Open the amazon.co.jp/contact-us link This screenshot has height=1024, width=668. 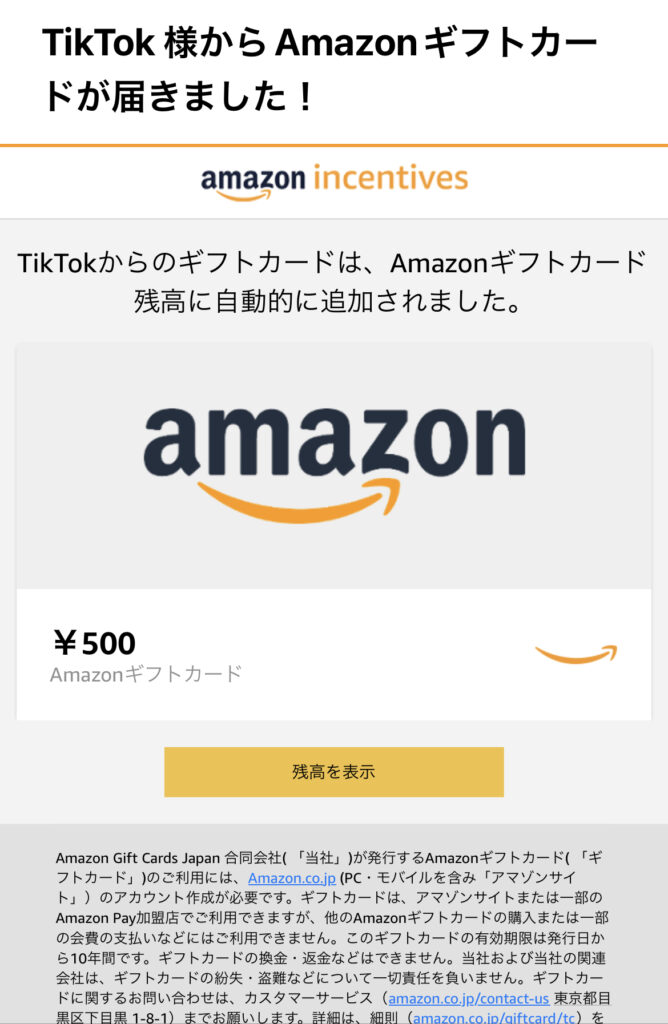468,998
